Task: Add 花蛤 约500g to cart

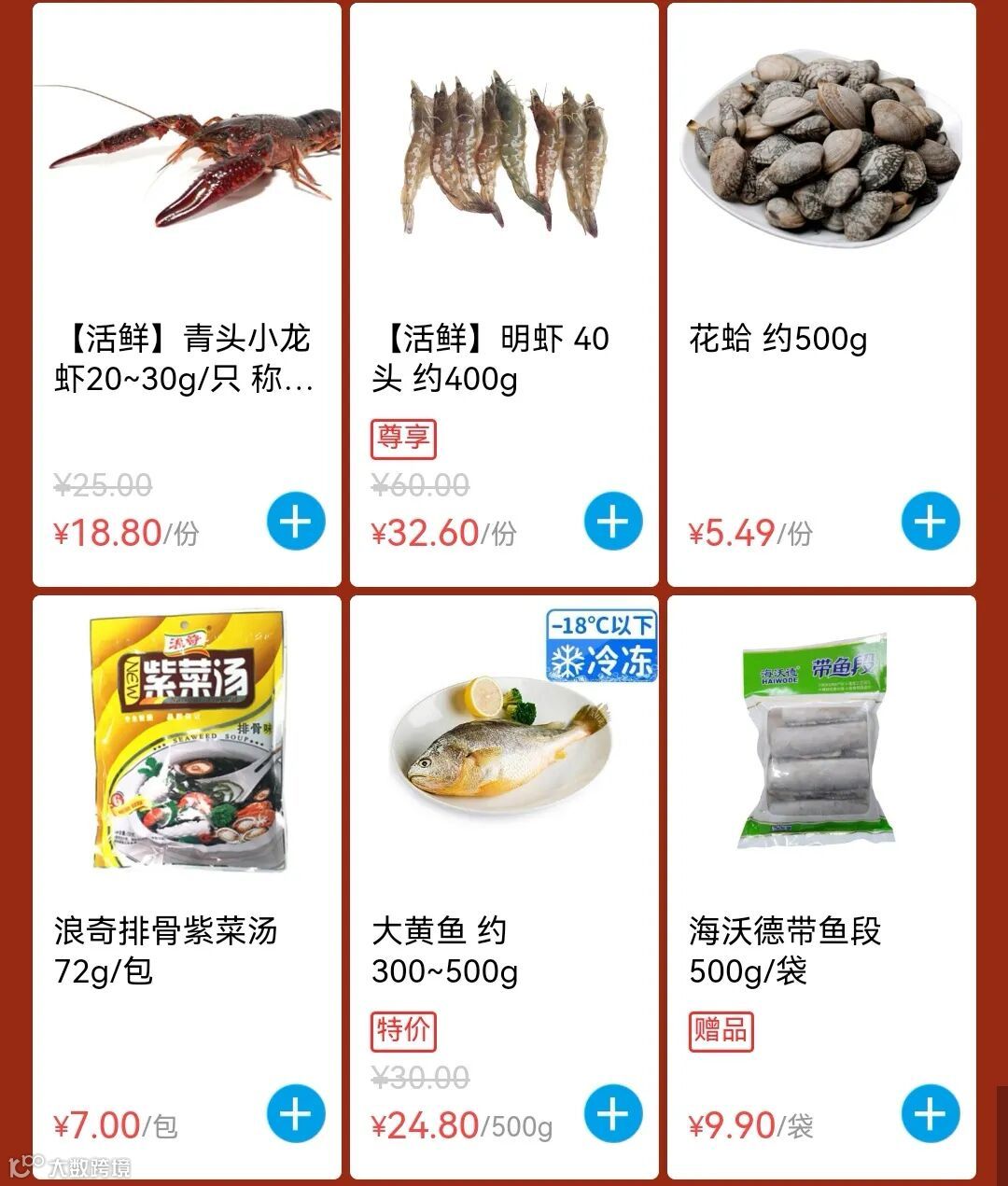Action: tap(931, 522)
